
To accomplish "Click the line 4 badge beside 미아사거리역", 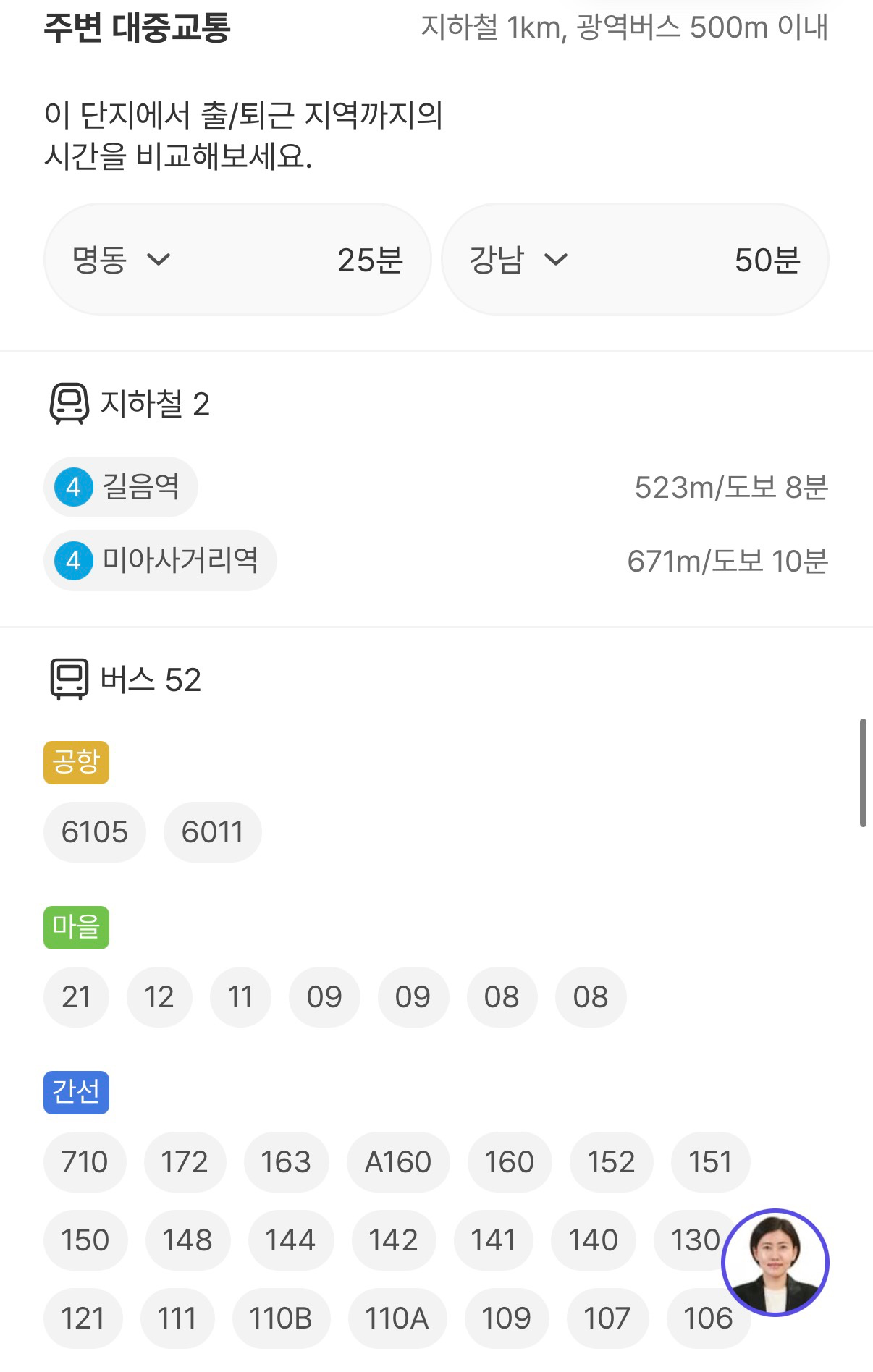I will pyautogui.click(x=72, y=561).
